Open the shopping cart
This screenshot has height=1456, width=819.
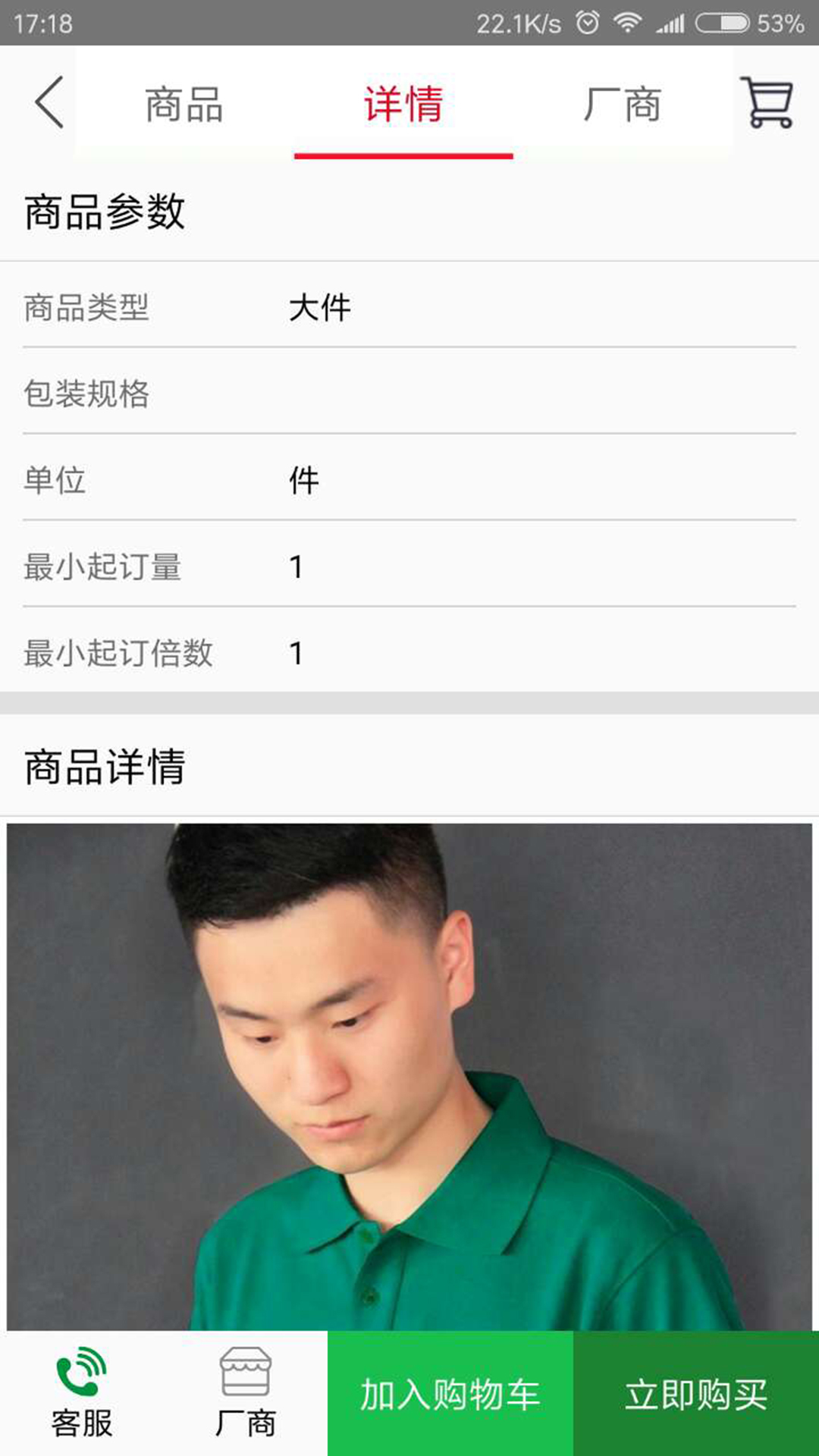(767, 102)
